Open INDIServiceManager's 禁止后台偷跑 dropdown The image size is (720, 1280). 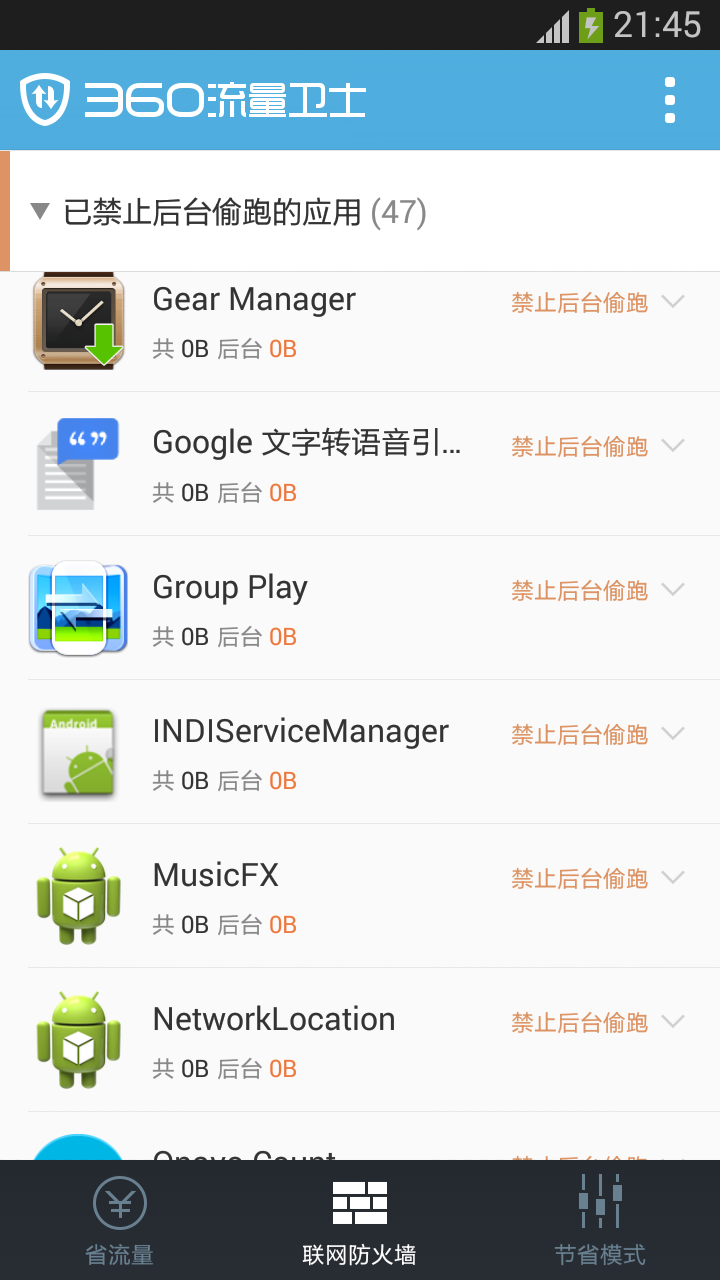coord(597,735)
